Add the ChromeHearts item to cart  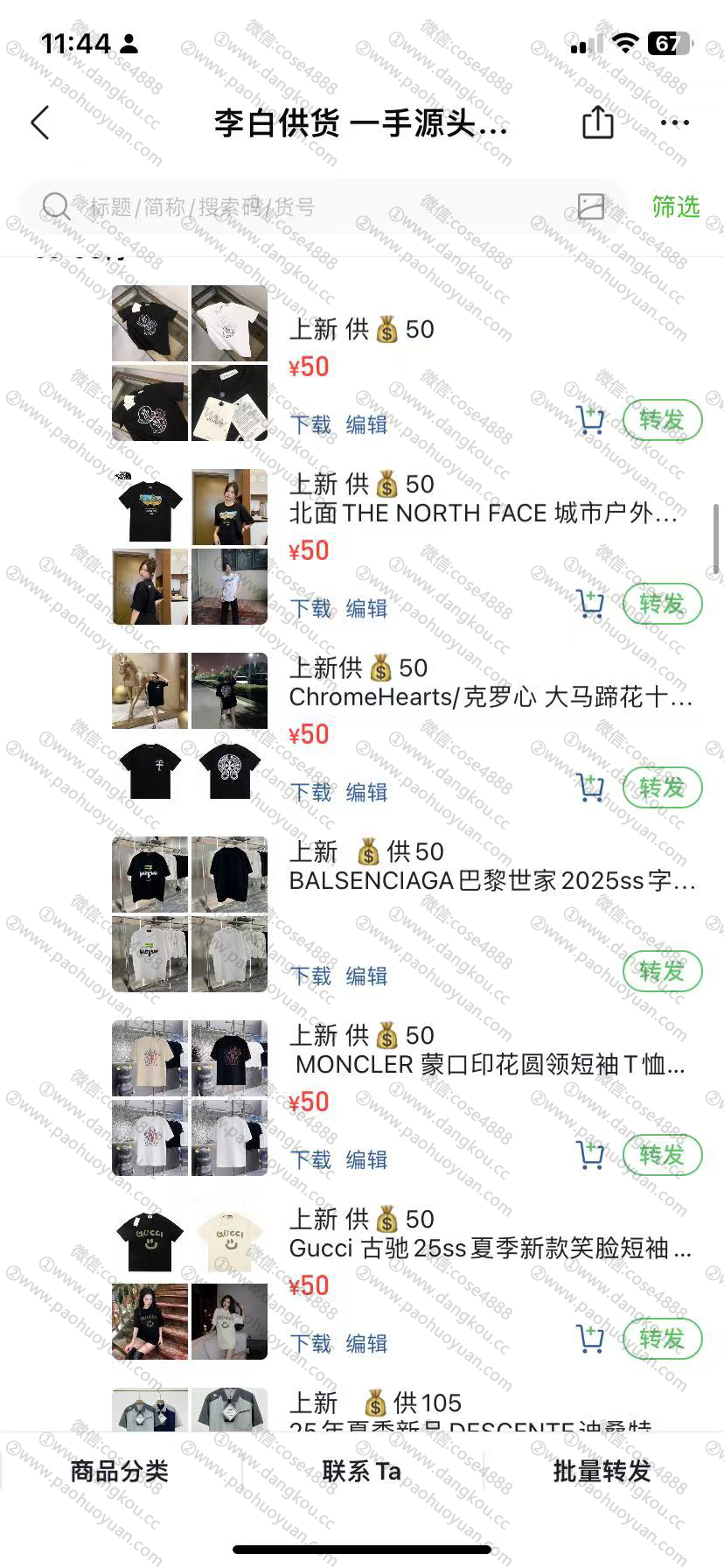pos(591,787)
